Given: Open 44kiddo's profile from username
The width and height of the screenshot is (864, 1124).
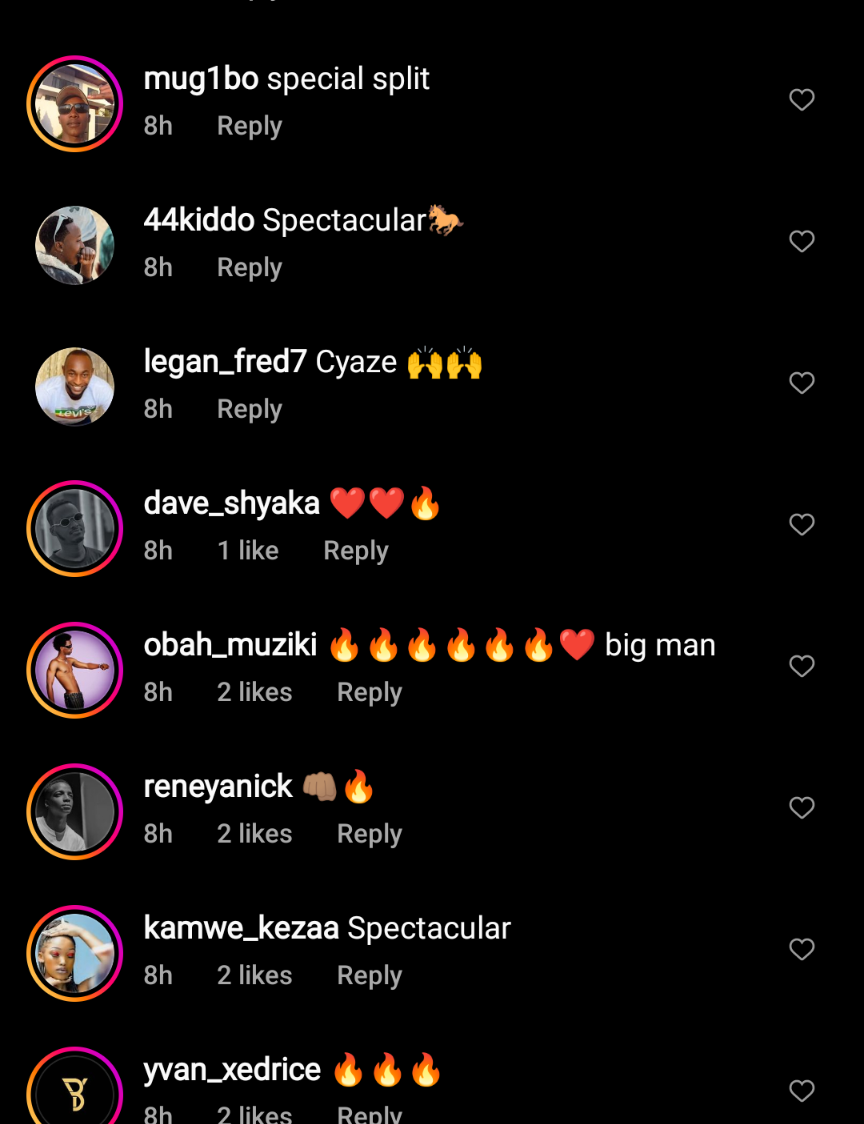Looking at the screenshot, I should click(x=199, y=220).
